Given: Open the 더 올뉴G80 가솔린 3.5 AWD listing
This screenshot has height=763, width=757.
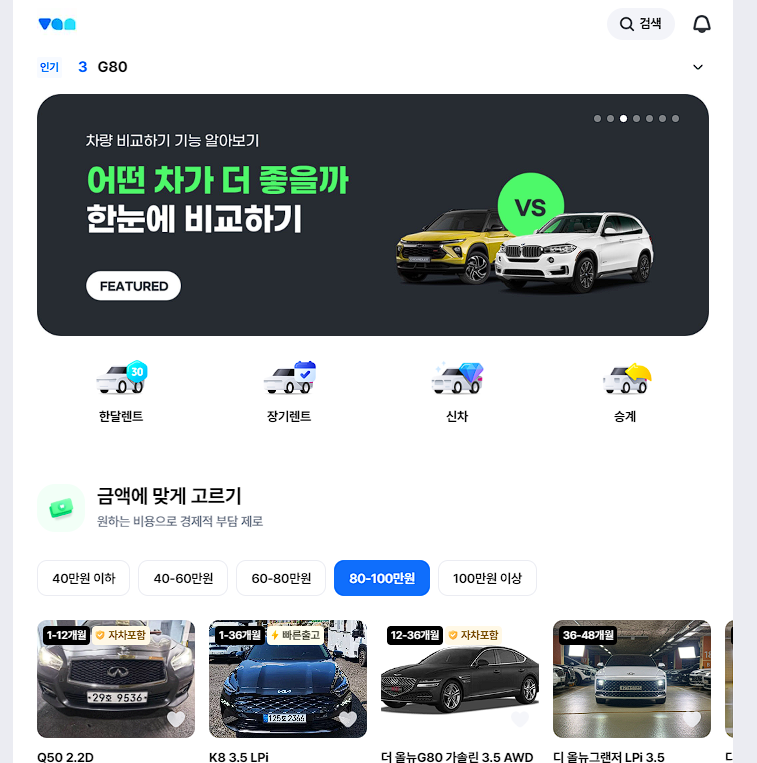Looking at the screenshot, I should click(x=459, y=680).
